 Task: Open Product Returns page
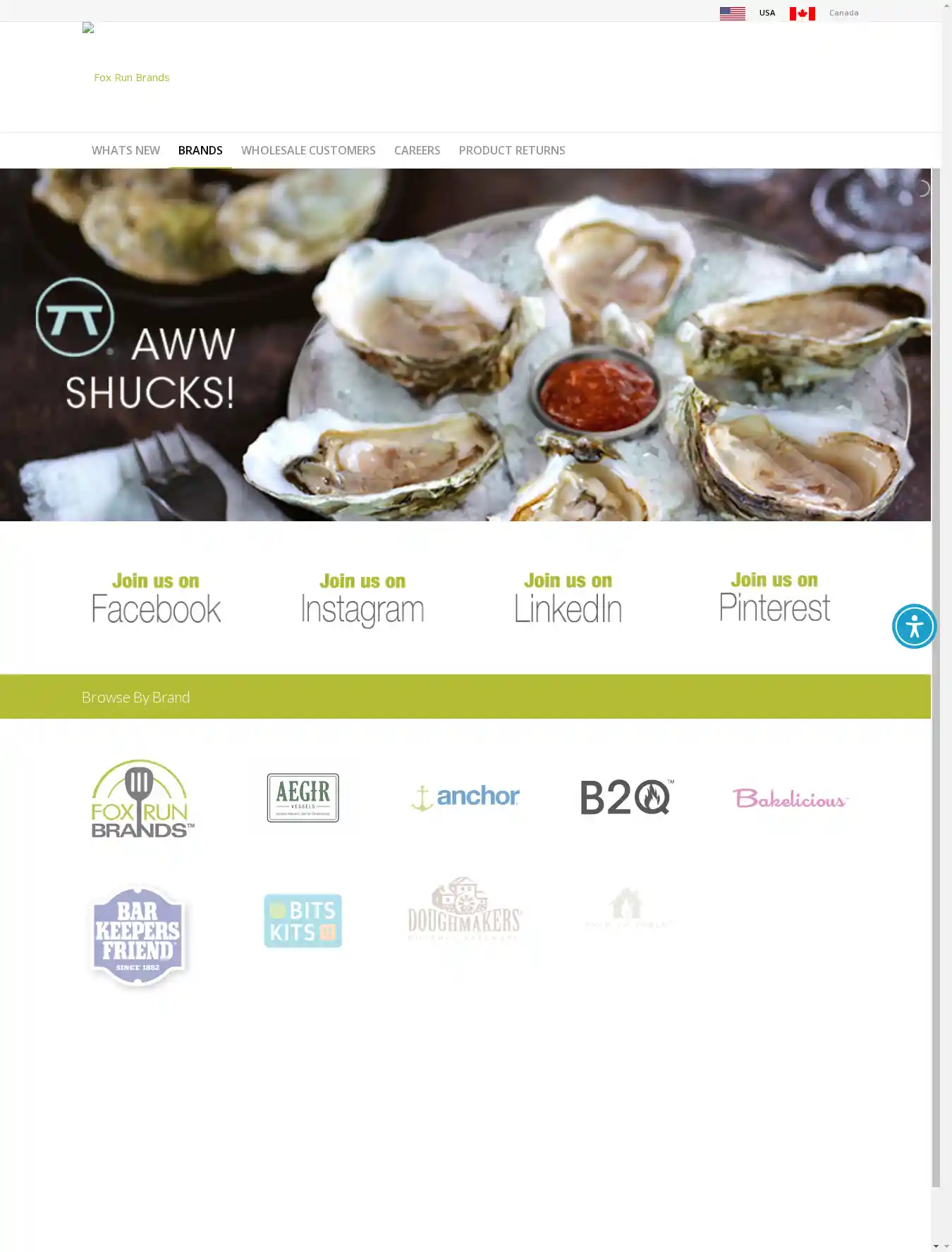click(x=512, y=150)
